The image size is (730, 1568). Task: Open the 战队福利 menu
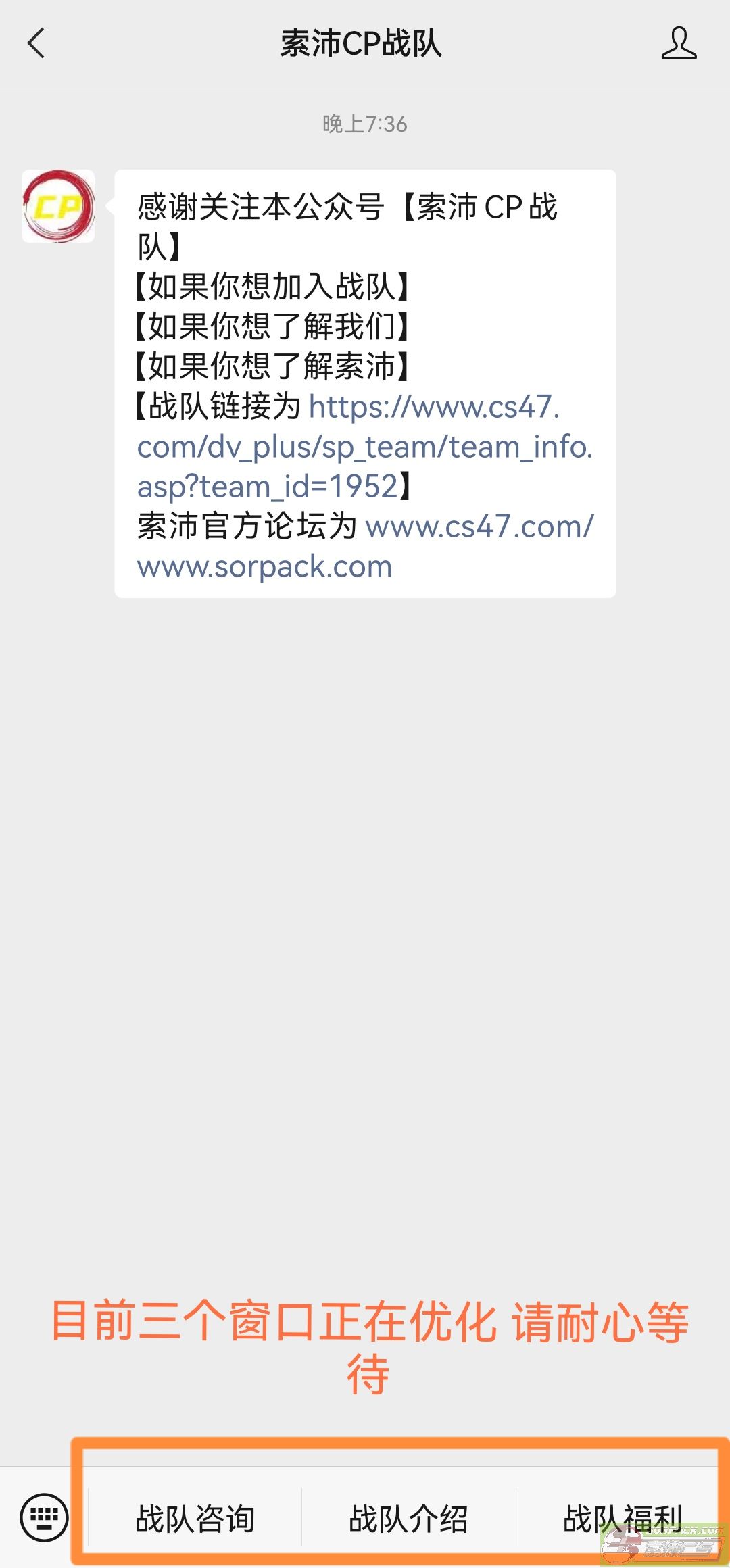[x=622, y=1519]
